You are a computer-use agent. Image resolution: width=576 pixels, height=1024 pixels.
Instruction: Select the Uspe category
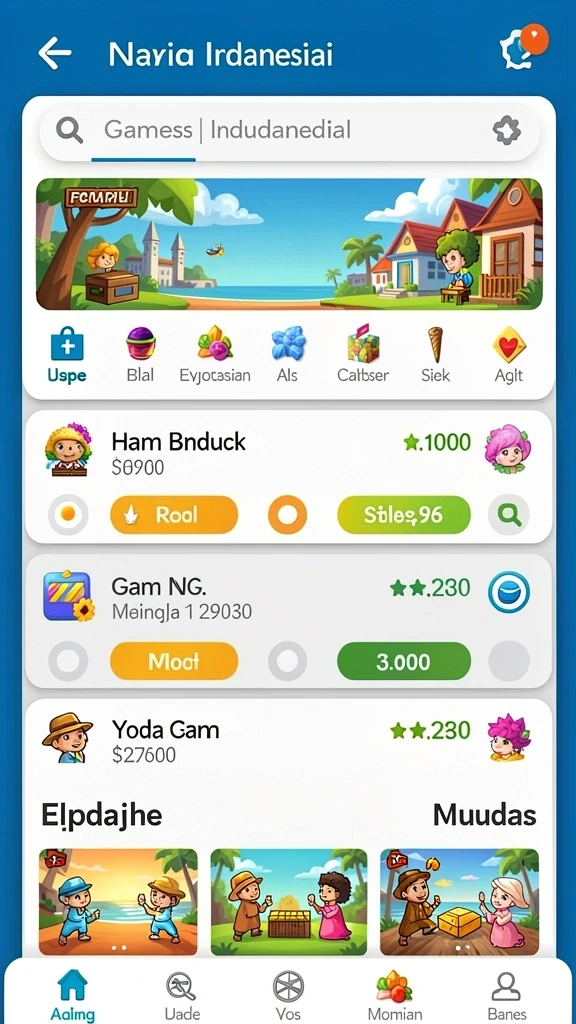67,355
